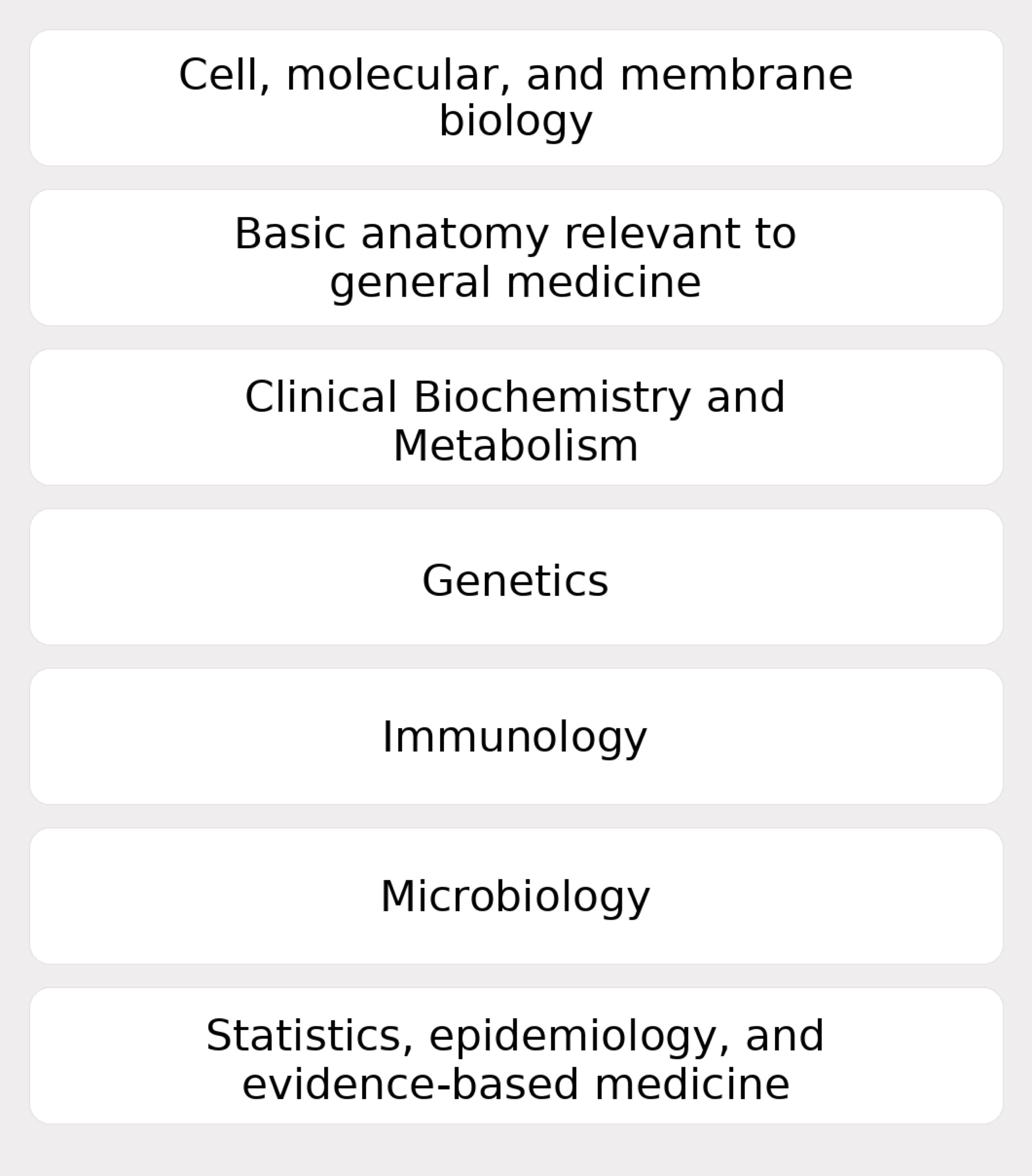Viewport: 1032px width, 1176px height.
Task: Open the Immunology section
Action: pyautogui.click(x=516, y=737)
